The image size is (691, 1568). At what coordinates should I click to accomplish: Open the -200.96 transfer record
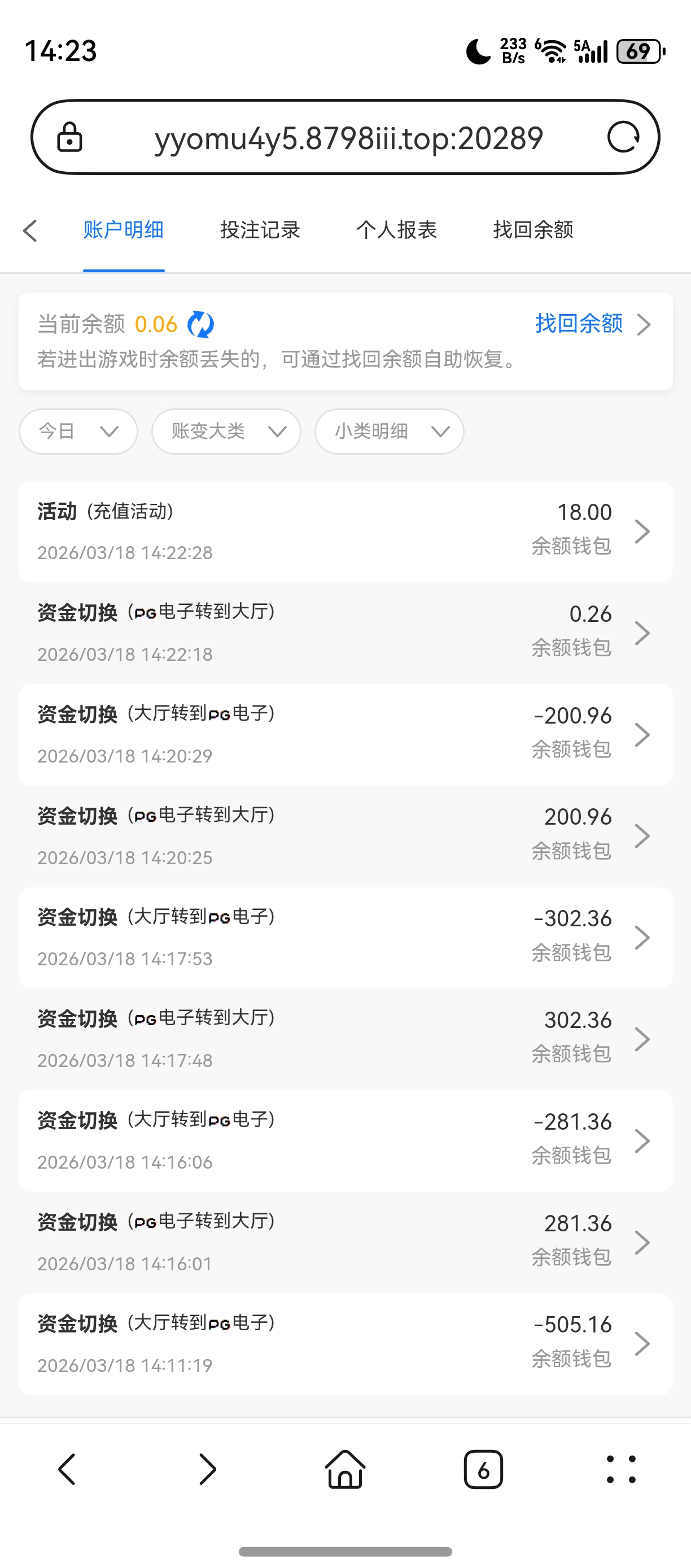coord(345,735)
